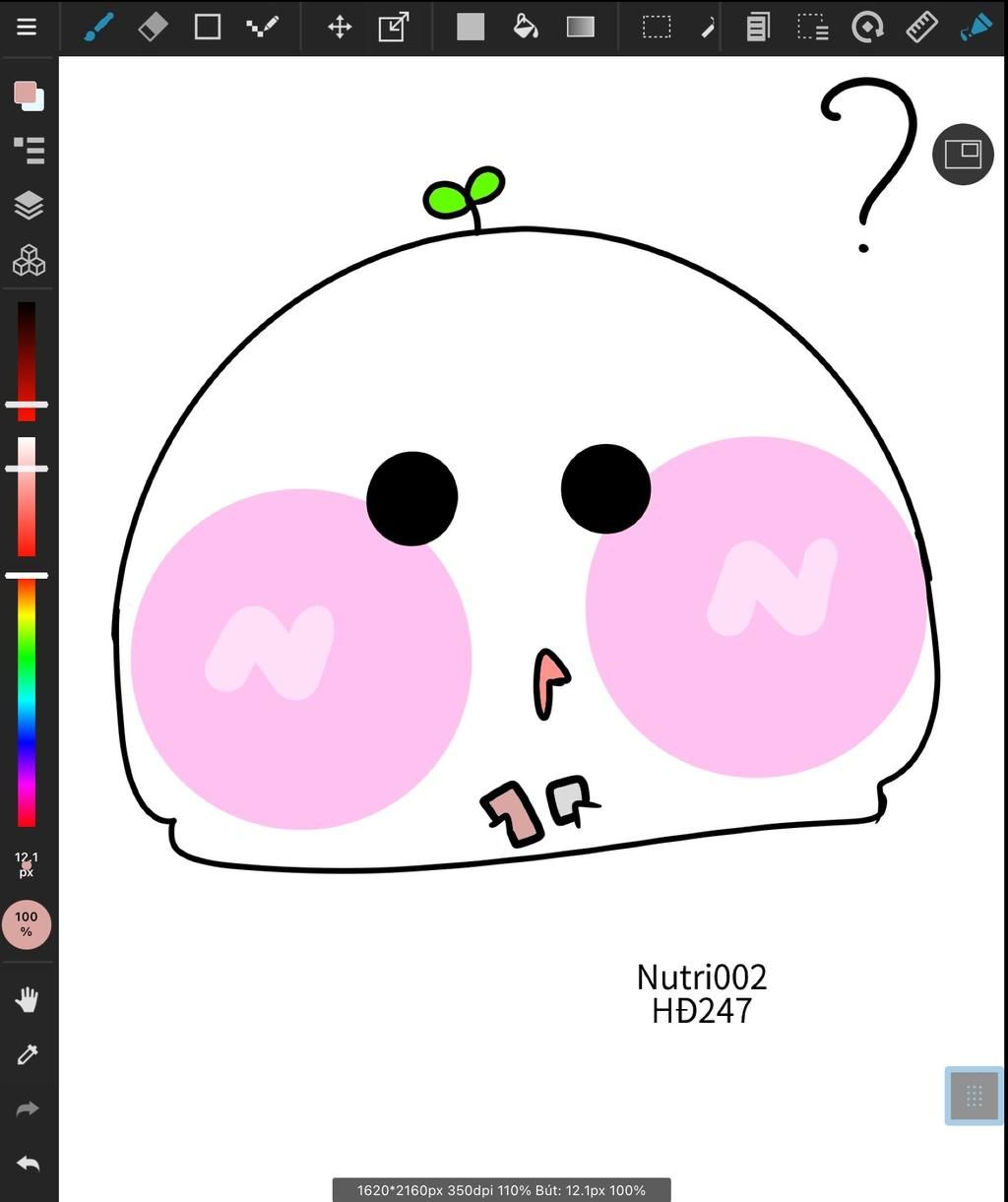1008x1202 pixels.
Task: Activate the rectangular selection tool
Action: 657,27
